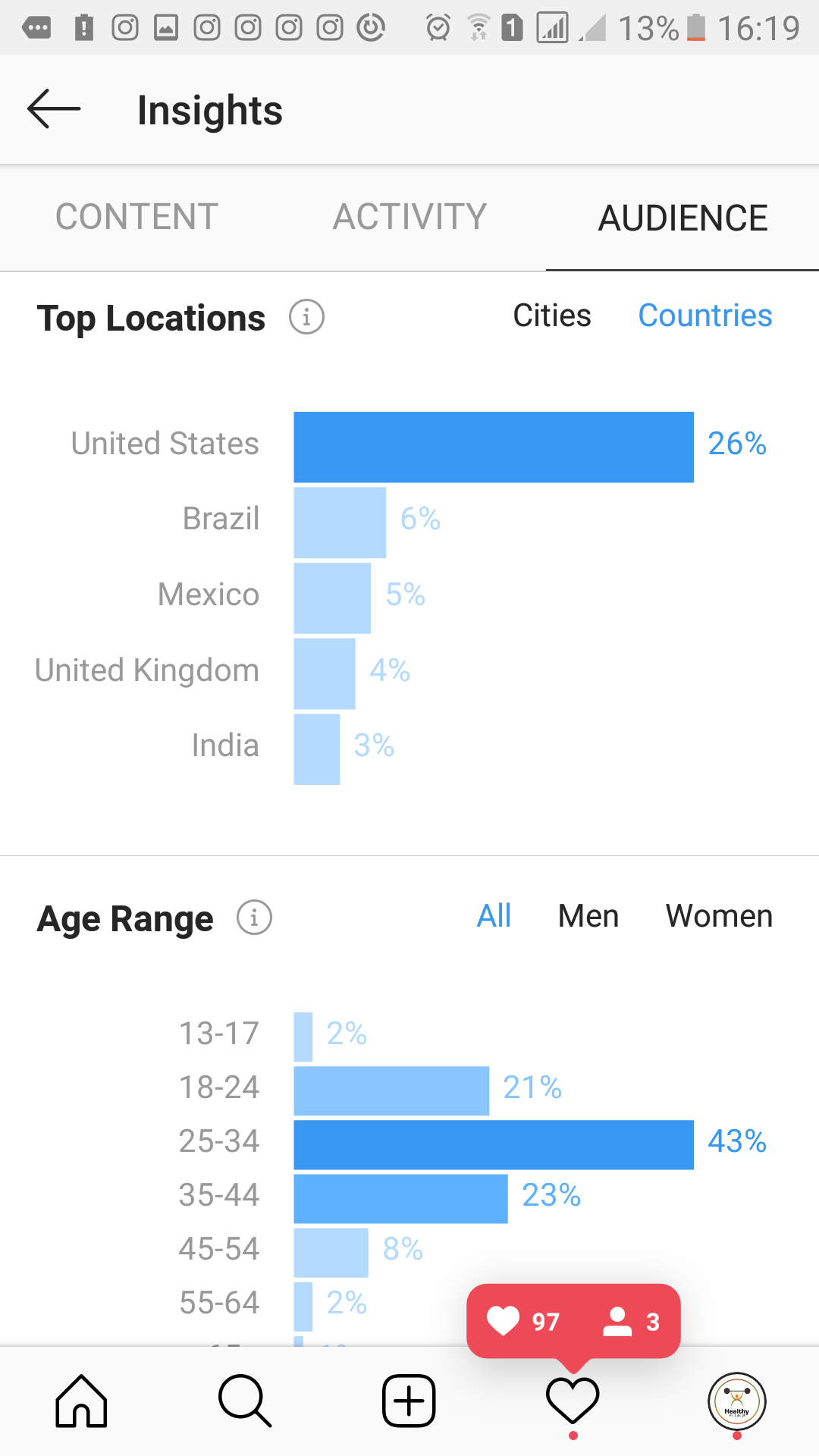
Task: Switch to the Activity tab
Action: click(x=409, y=217)
